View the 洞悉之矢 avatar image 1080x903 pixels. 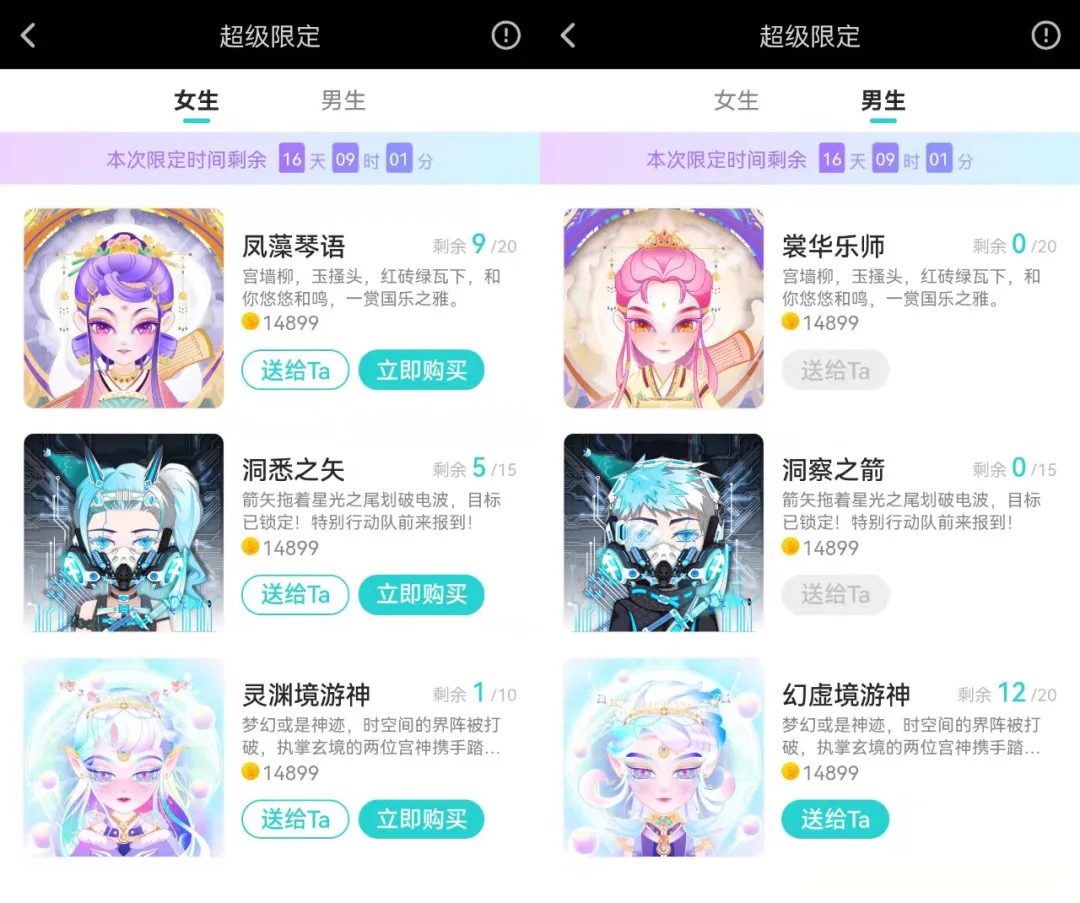coord(124,533)
